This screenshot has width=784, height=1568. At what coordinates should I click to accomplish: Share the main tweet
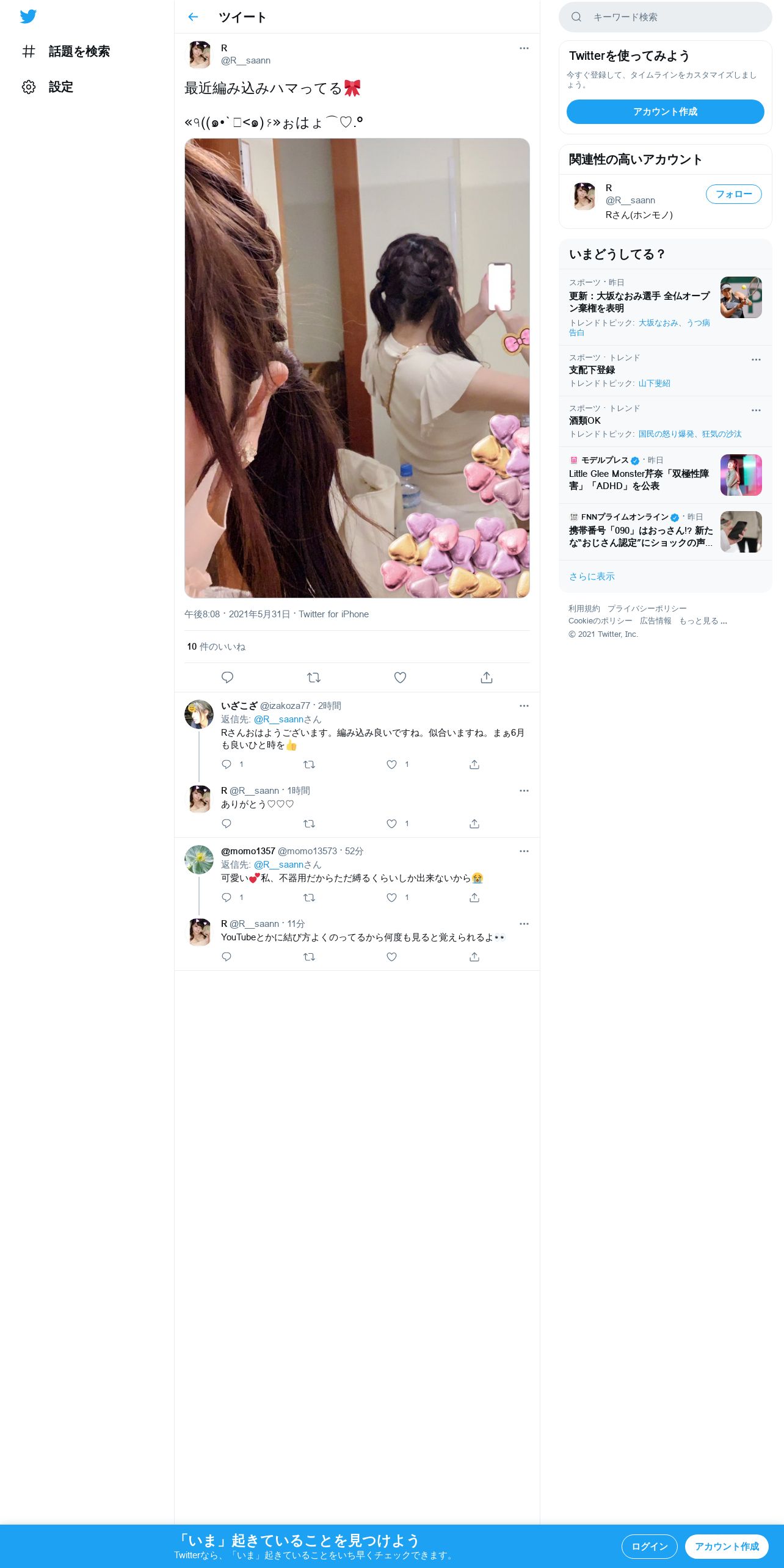[486, 677]
